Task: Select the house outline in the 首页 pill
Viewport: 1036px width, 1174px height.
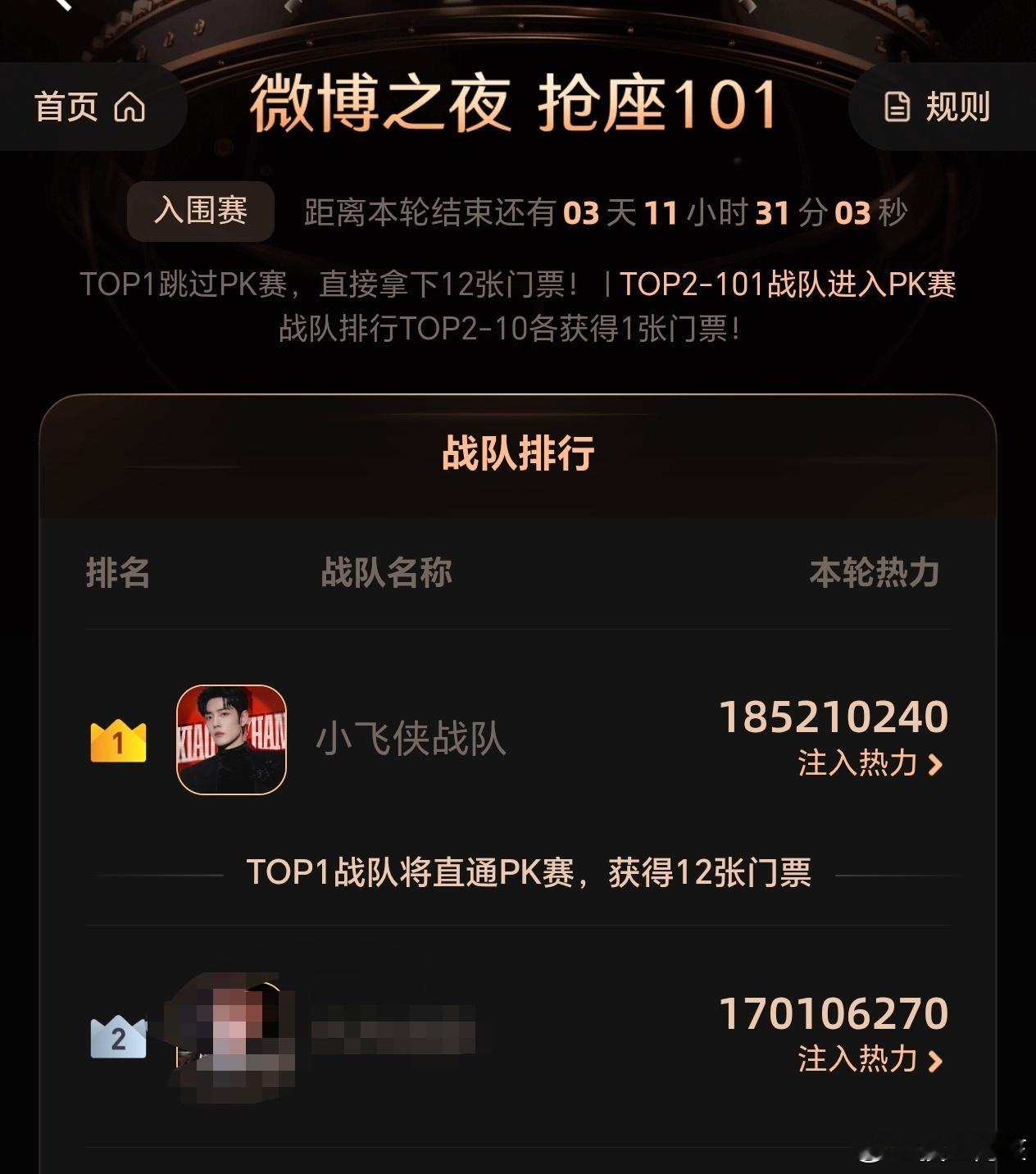Action: [x=130, y=107]
